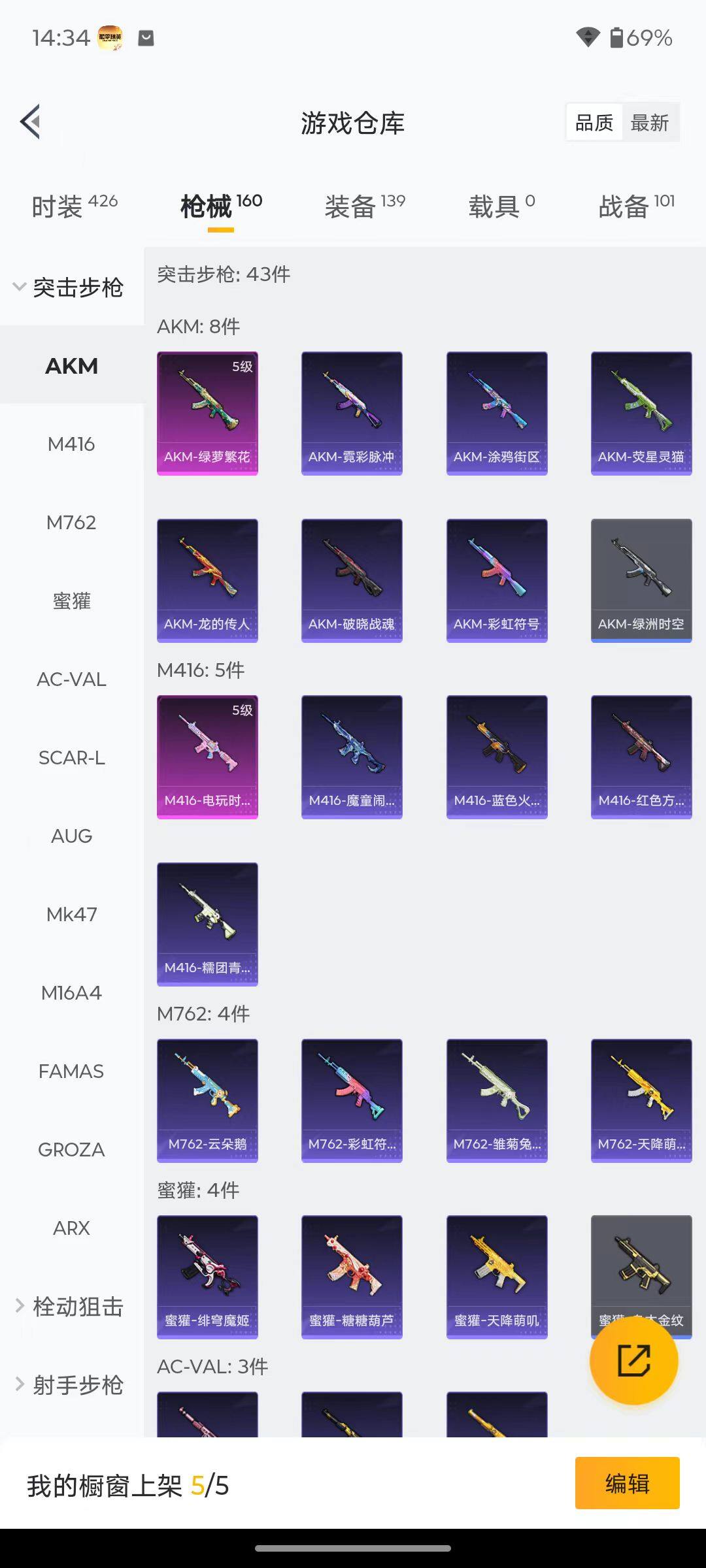
Task: Open the M416-电玩时 level 5 skin
Action: point(207,757)
